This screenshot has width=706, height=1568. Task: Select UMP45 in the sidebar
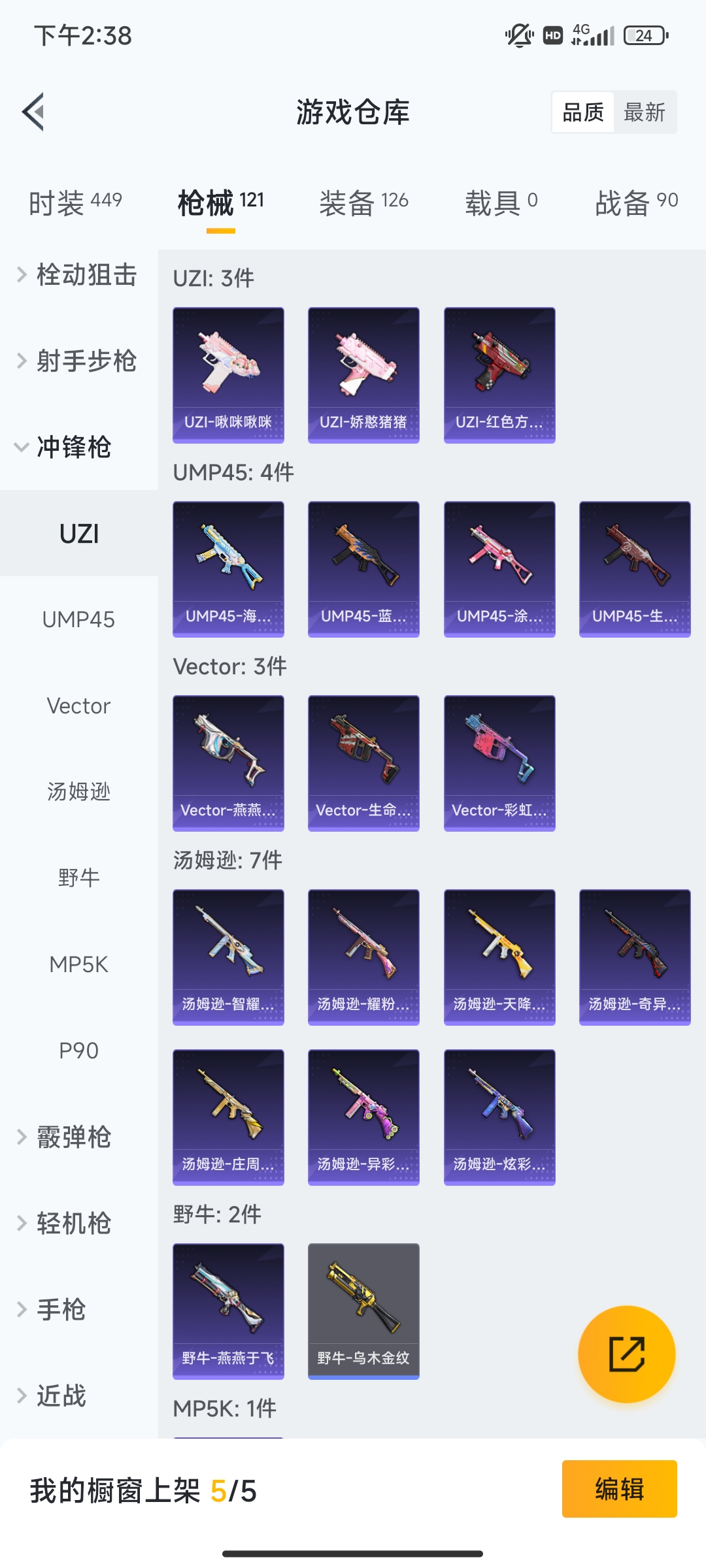[x=78, y=619]
